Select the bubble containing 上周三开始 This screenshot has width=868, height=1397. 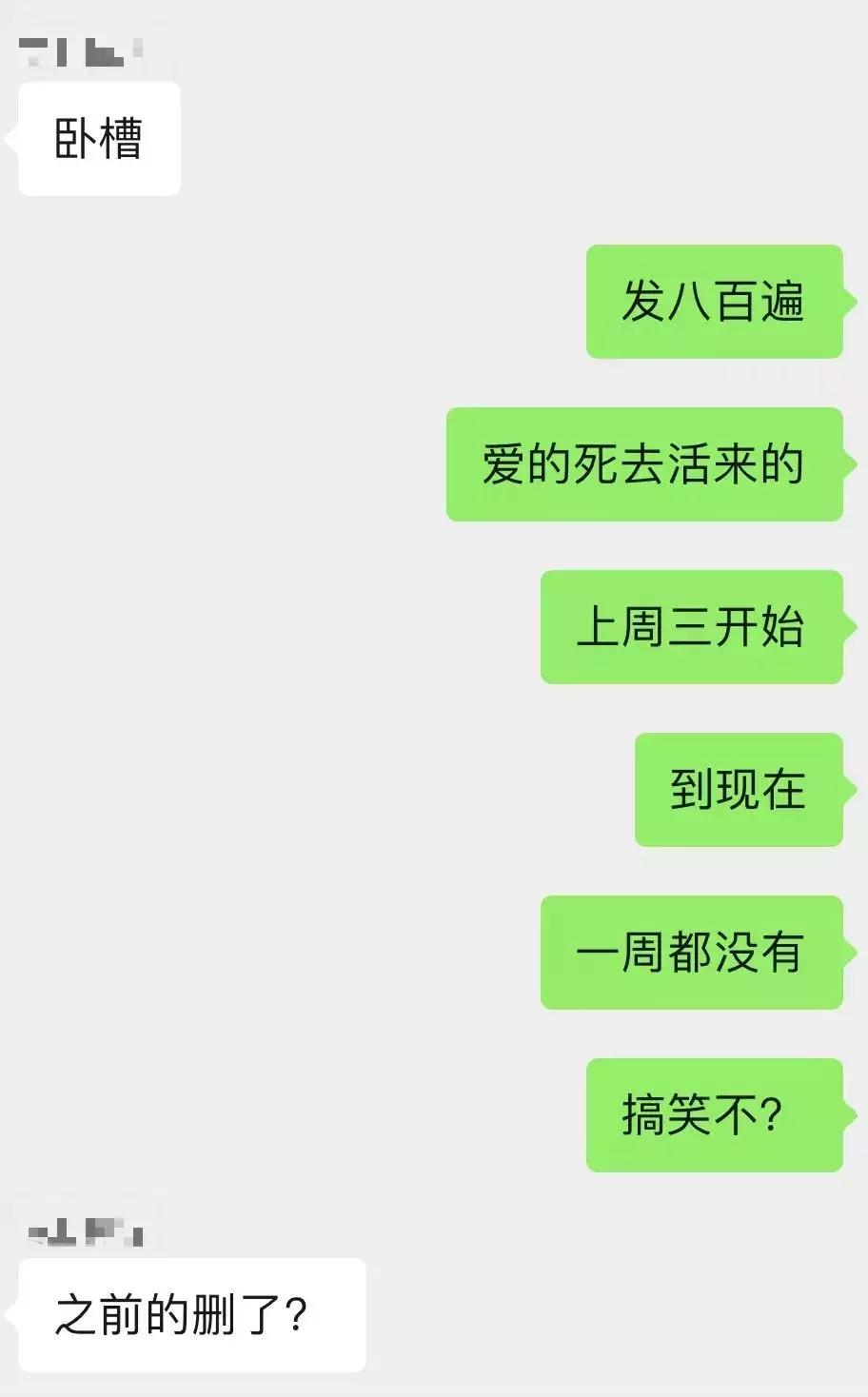tap(692, 626)
